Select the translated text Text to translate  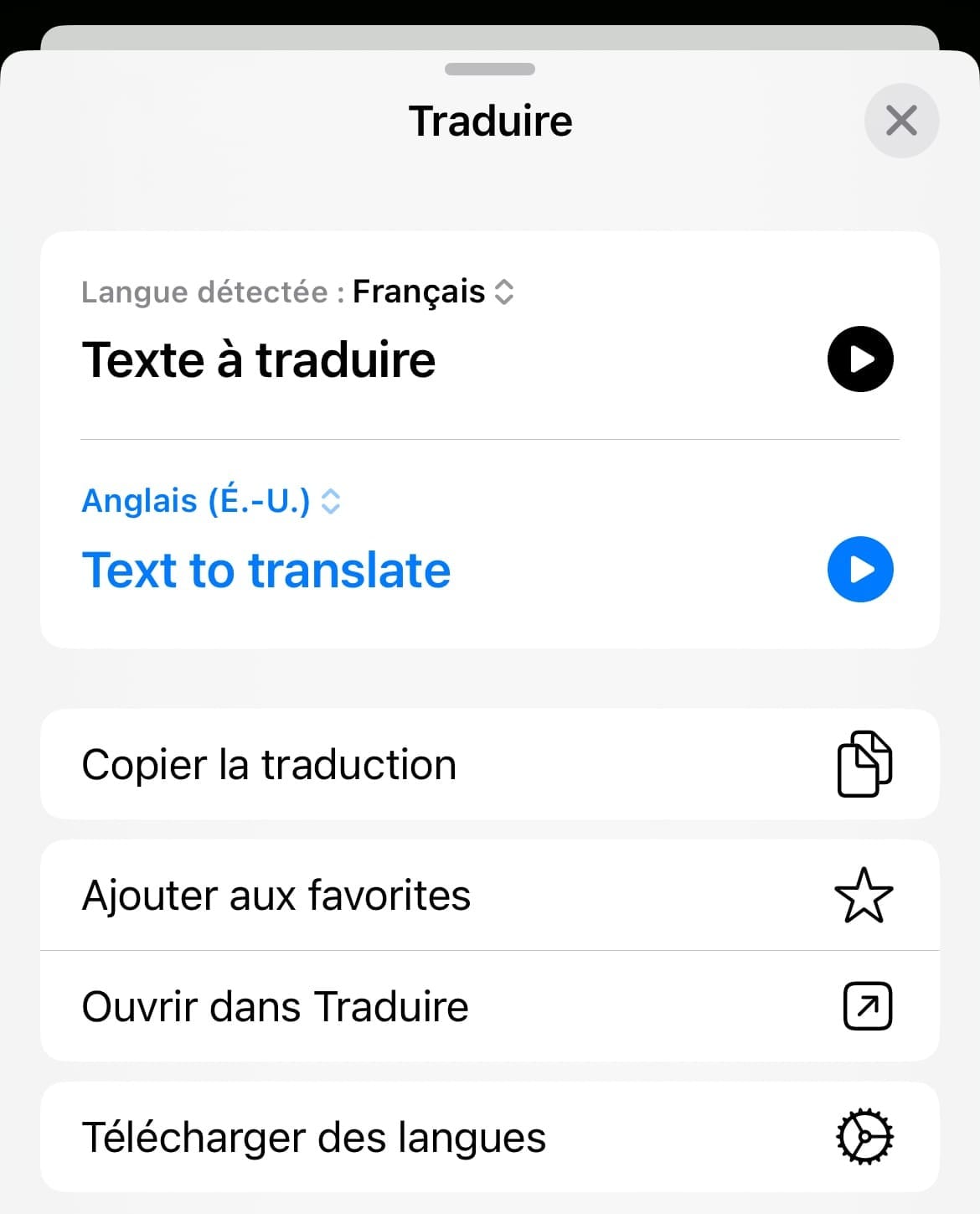coord(266,570)
